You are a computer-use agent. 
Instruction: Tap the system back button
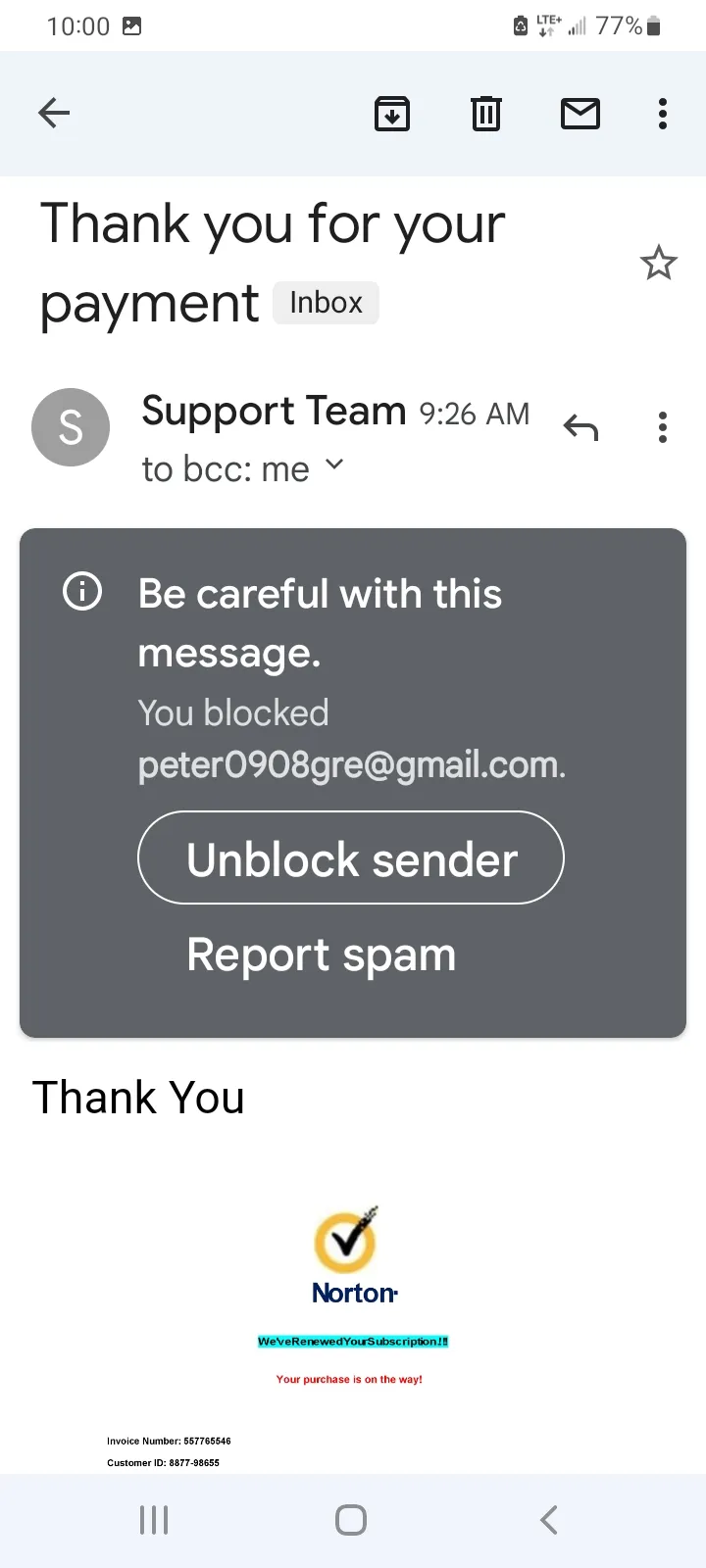pyautogui.click(x=549, y=1520)
